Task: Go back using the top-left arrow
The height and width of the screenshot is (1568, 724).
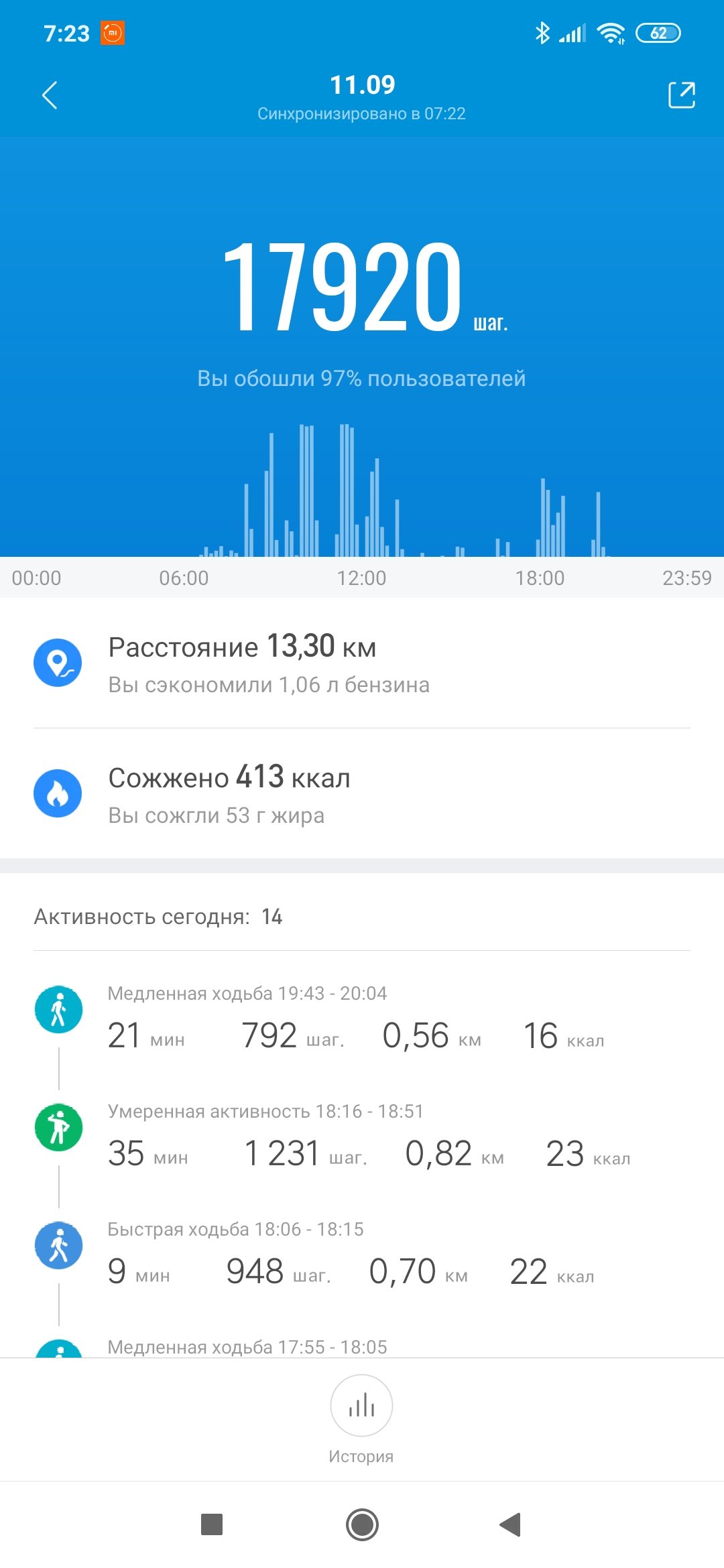Action: (x=50, y=95)
